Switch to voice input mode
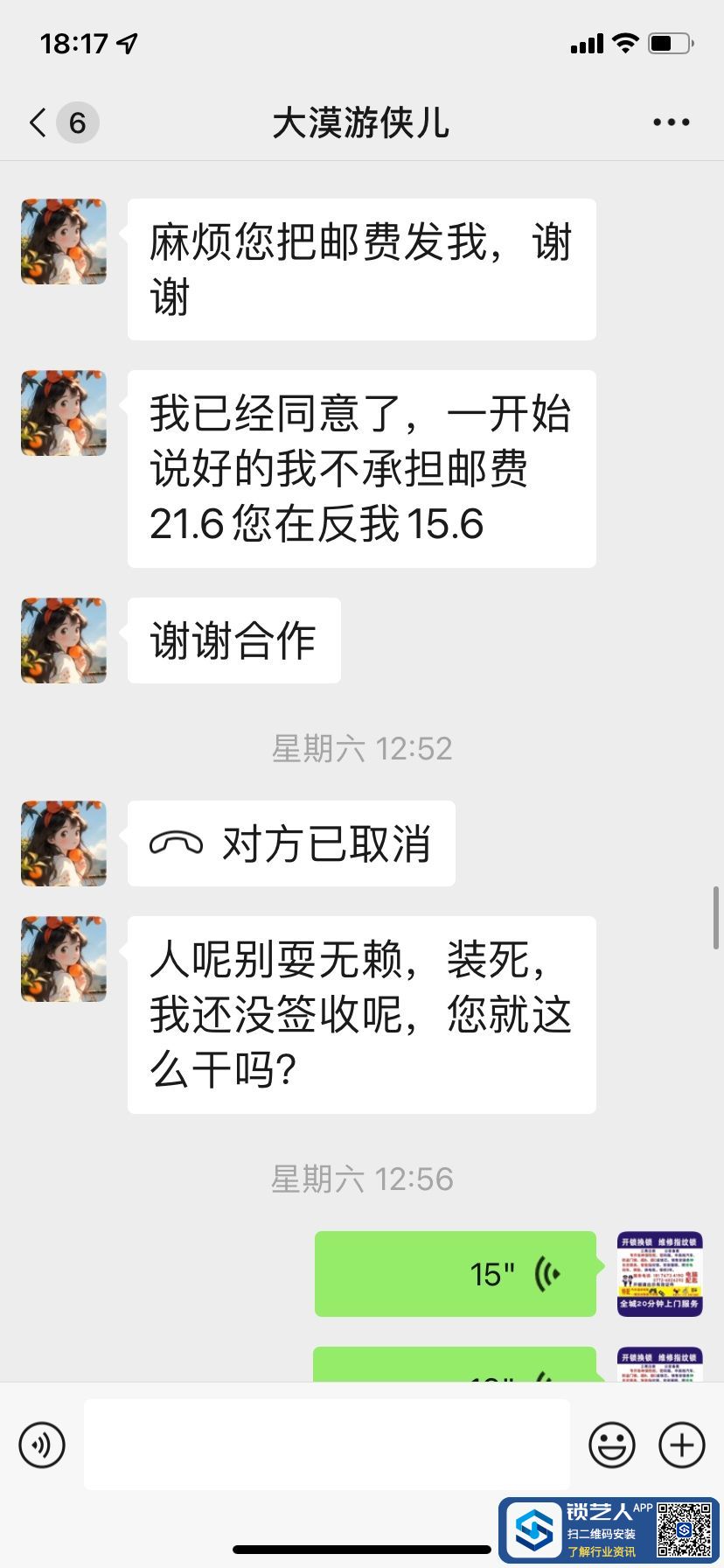Image resolution: width=724 pixels, height=1568 pixels. tap(42, 1445)
